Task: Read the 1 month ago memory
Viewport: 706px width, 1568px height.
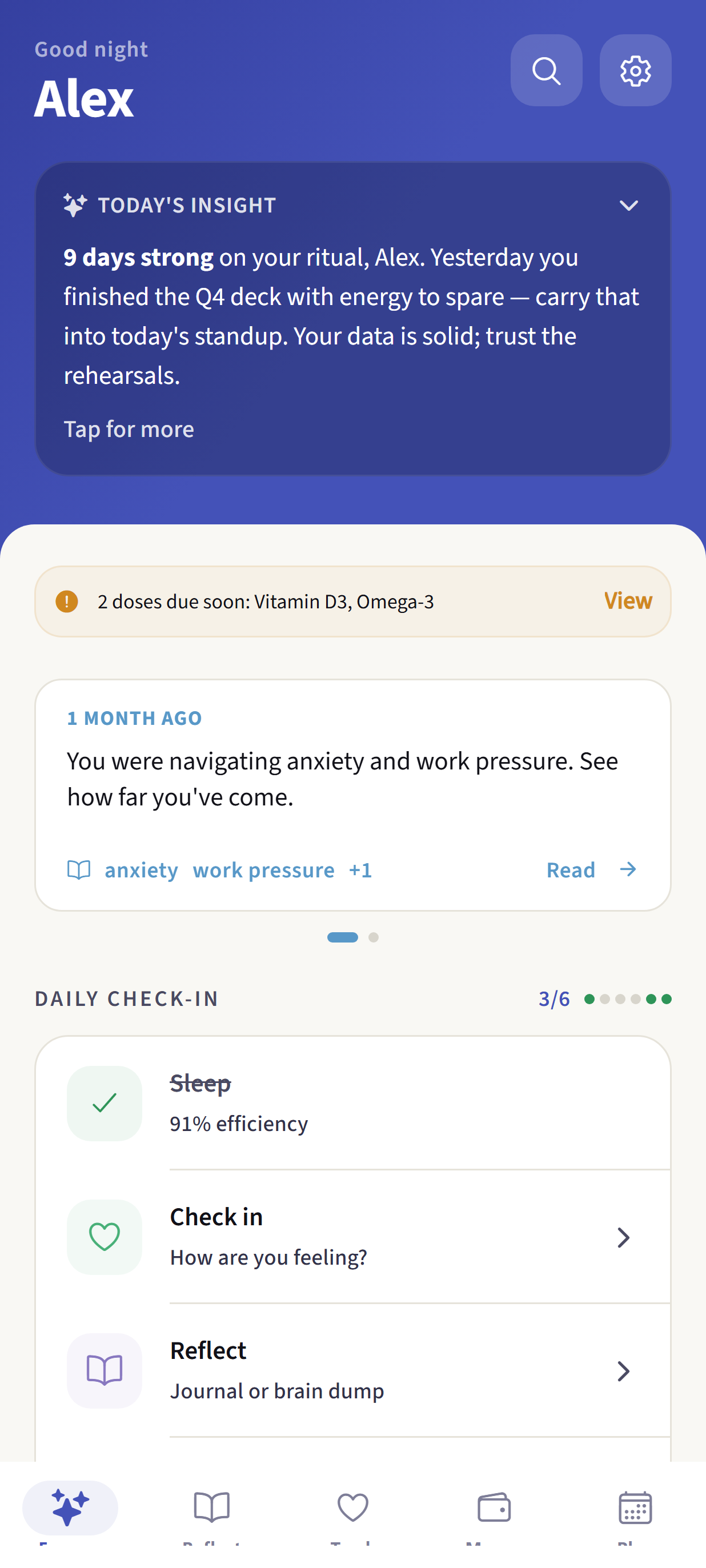Action: click(592, 870)
